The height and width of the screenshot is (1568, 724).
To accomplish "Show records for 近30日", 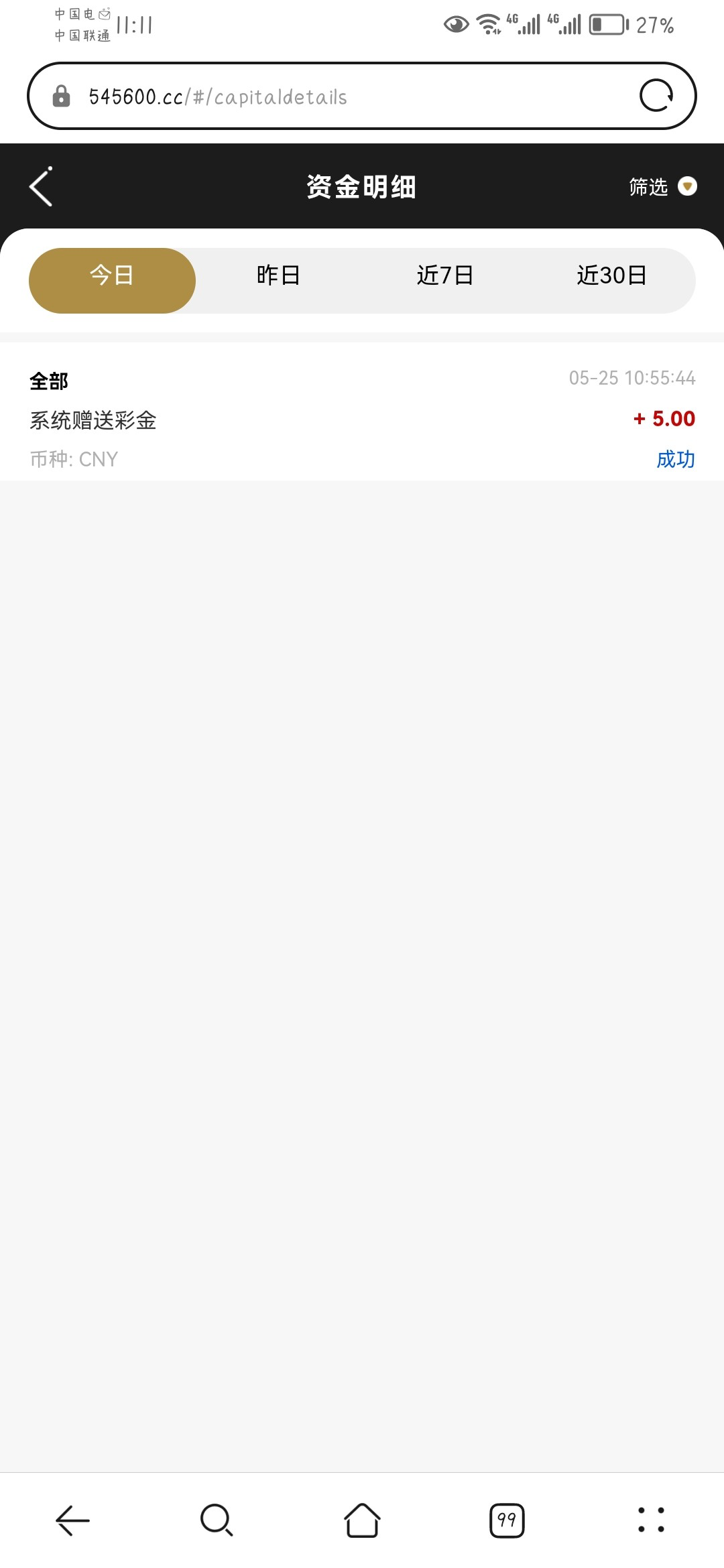I will click(x=611, y=275).
